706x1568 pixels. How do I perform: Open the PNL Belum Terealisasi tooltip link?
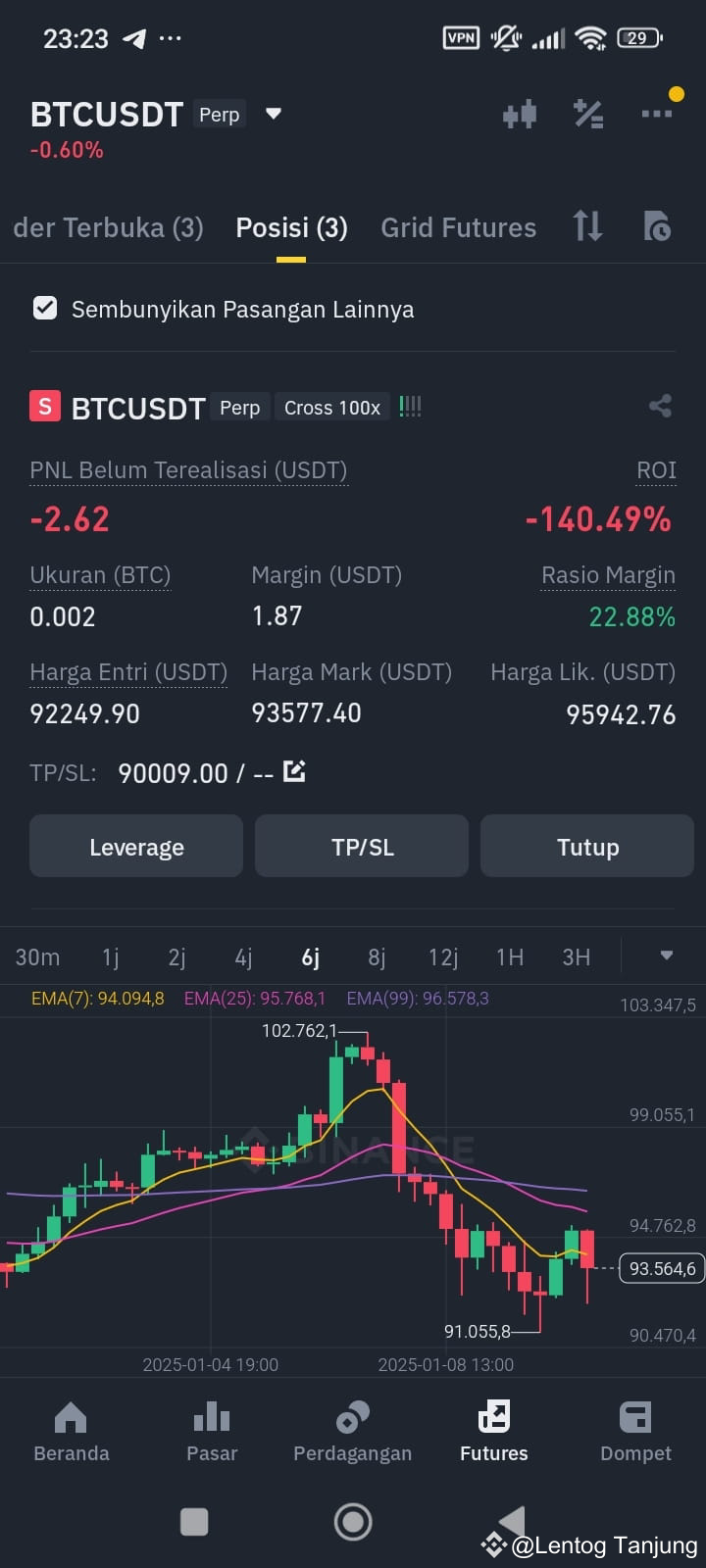(188, 469)
